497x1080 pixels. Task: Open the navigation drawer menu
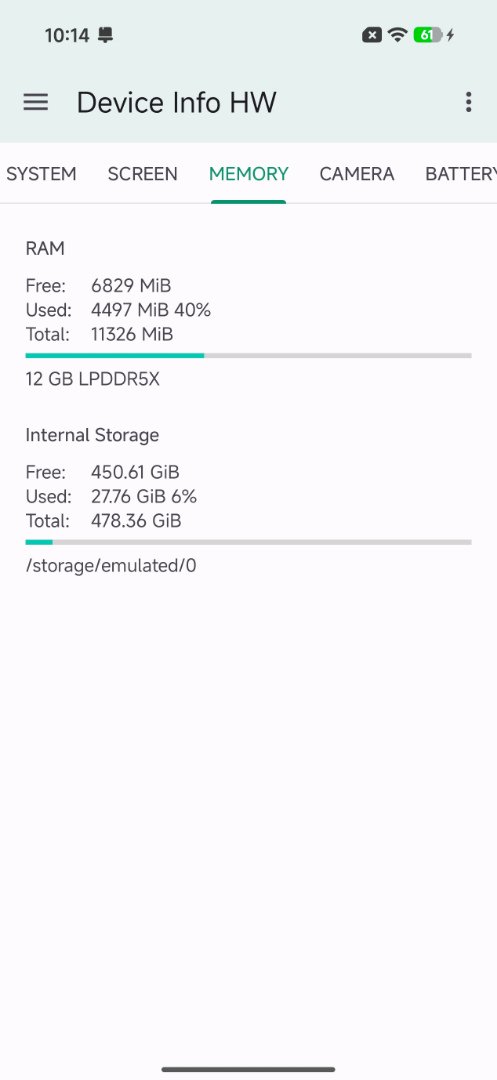(36, 103)
